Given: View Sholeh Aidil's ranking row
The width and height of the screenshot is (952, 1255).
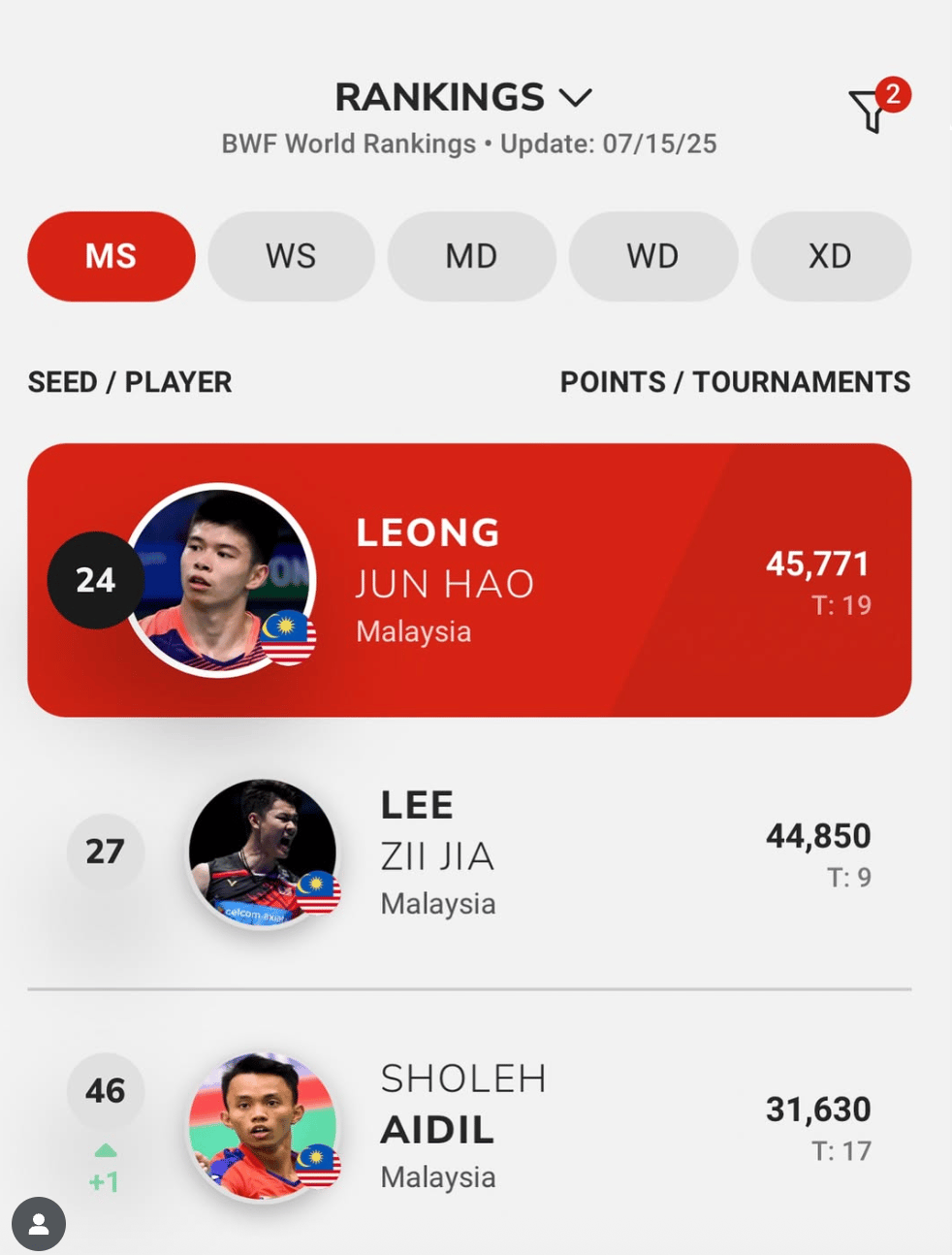Looking at the screenshot, I should tap(469, 1127).
